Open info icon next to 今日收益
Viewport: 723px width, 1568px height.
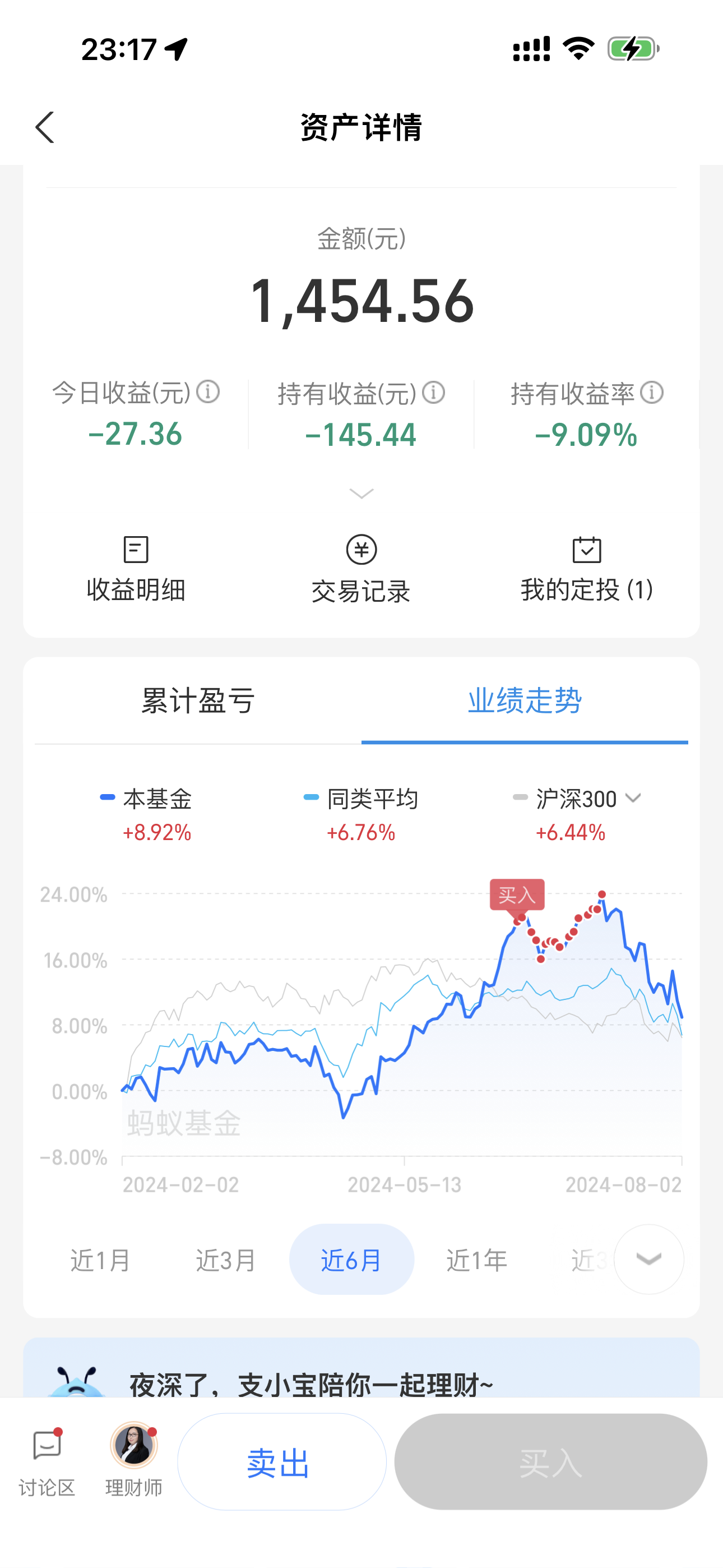click(208, 392)
